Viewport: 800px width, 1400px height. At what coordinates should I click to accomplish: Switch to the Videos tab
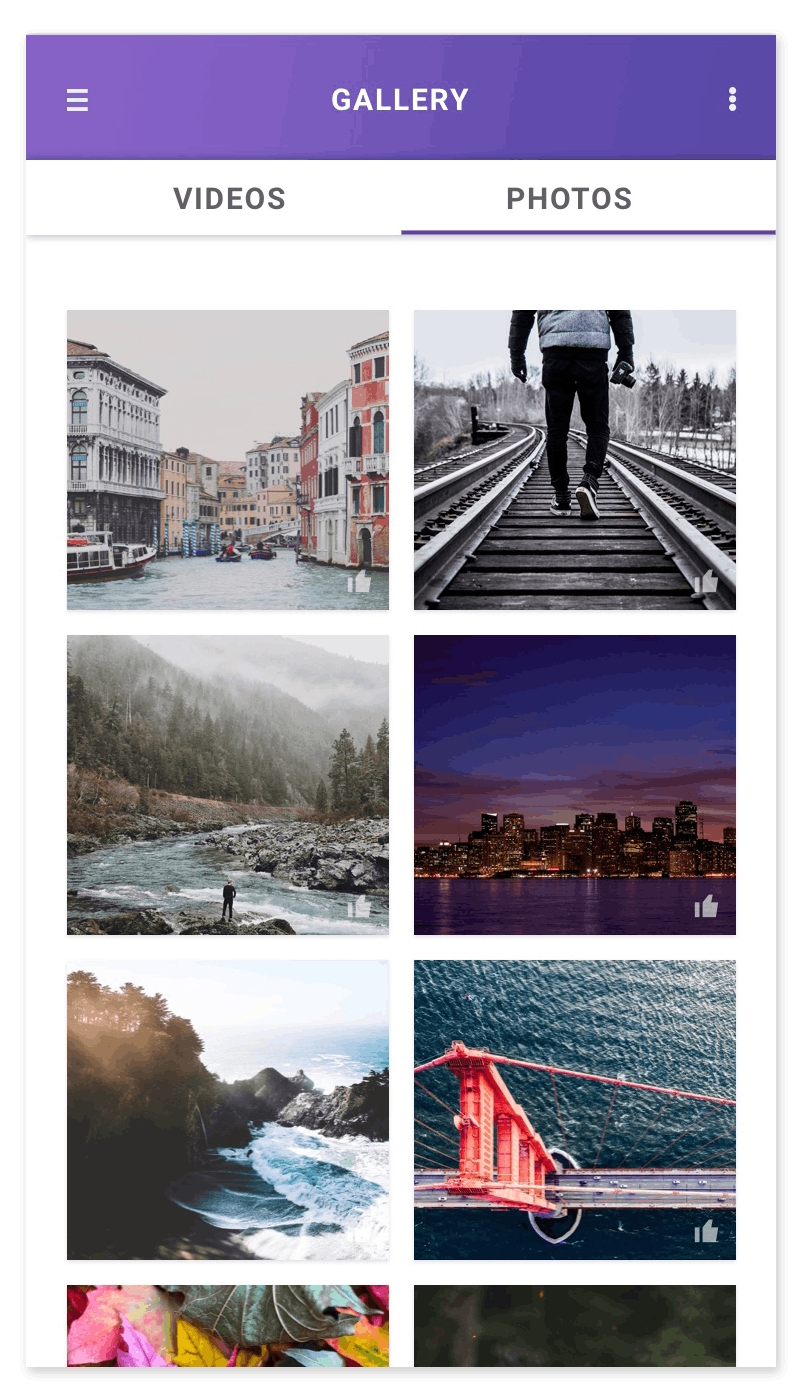(x=230, y=199)
